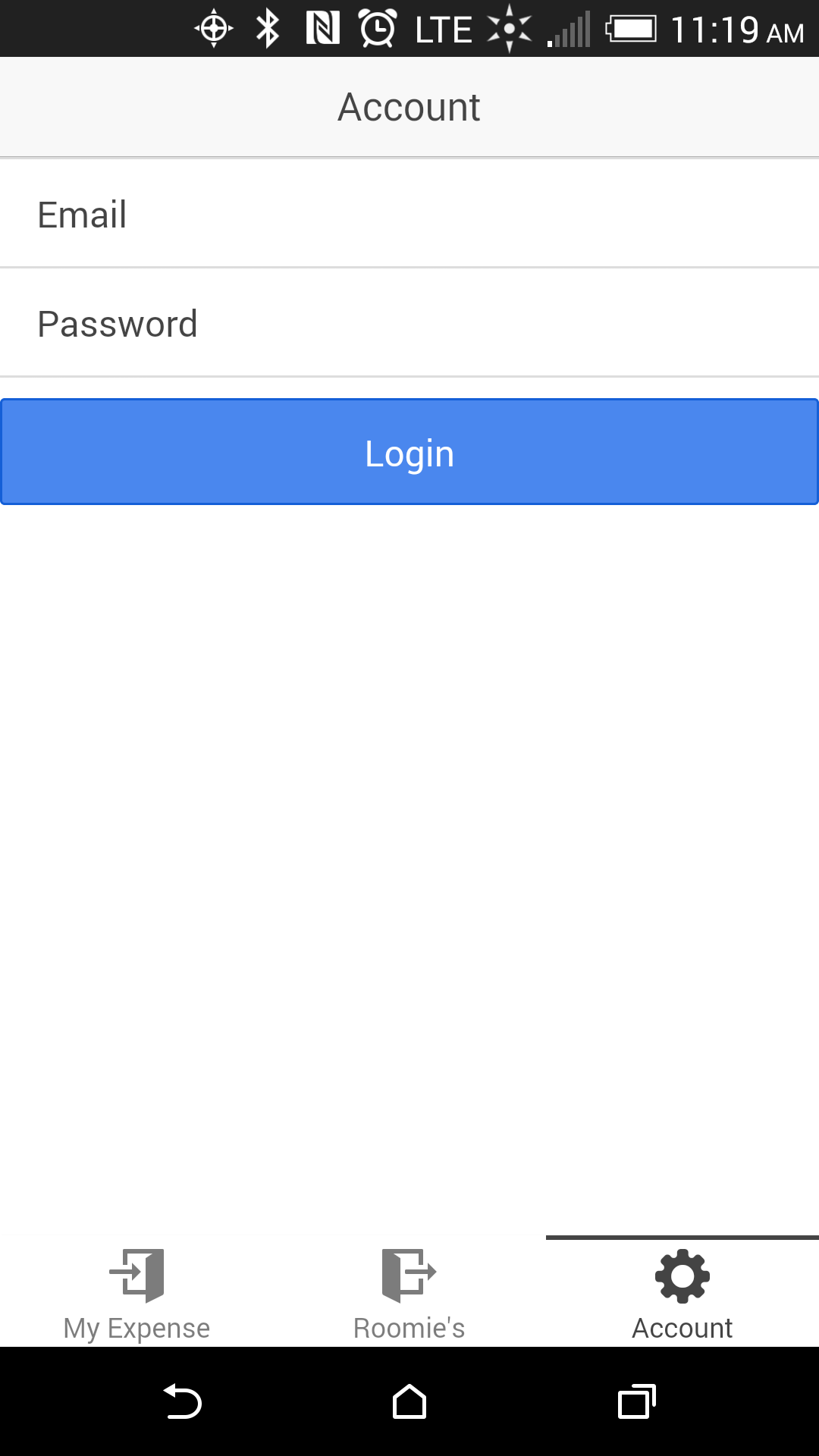Tap the Password input field

(409, 323)
